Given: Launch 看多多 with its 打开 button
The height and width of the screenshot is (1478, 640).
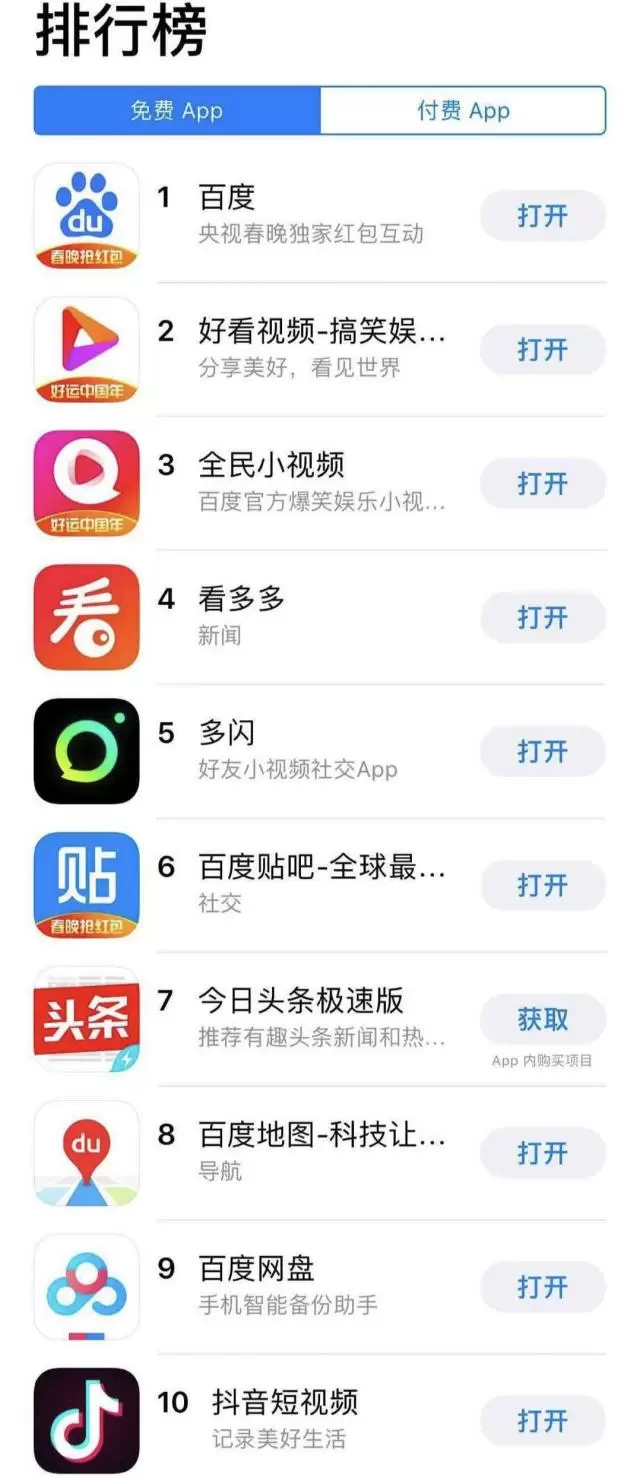Looking at the screenshot, I should click(x=543, y=618).
